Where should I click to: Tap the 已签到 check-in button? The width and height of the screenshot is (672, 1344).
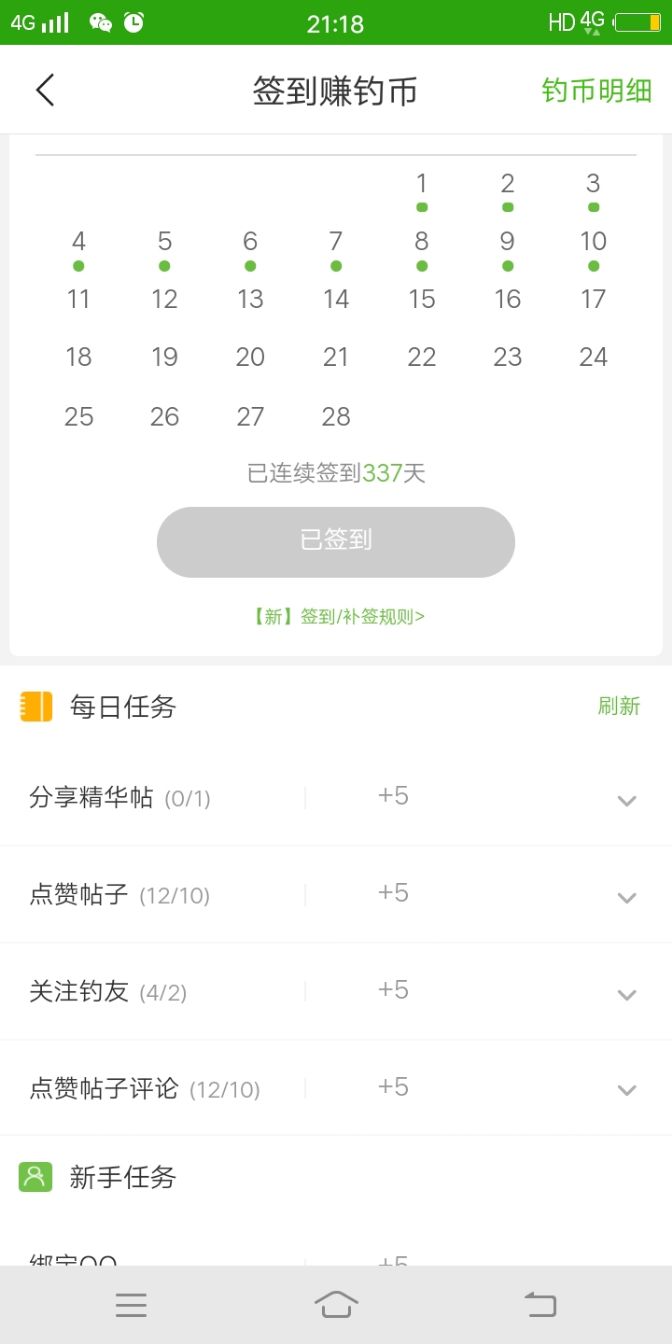point(336,541)
